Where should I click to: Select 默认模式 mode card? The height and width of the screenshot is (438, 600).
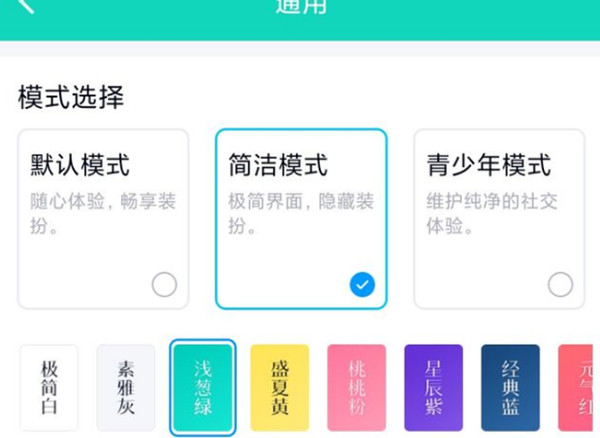pos(104,218)
